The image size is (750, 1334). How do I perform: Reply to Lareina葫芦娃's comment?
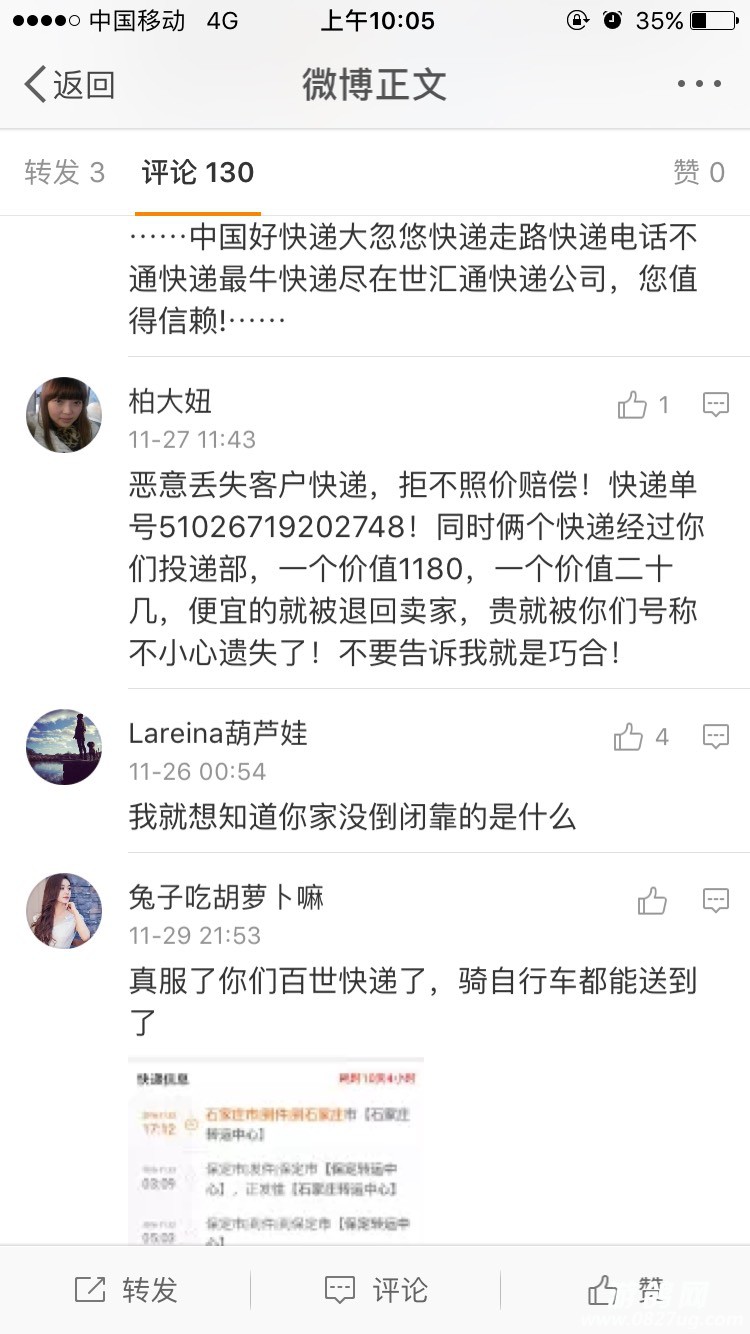(x=715, y=738)
